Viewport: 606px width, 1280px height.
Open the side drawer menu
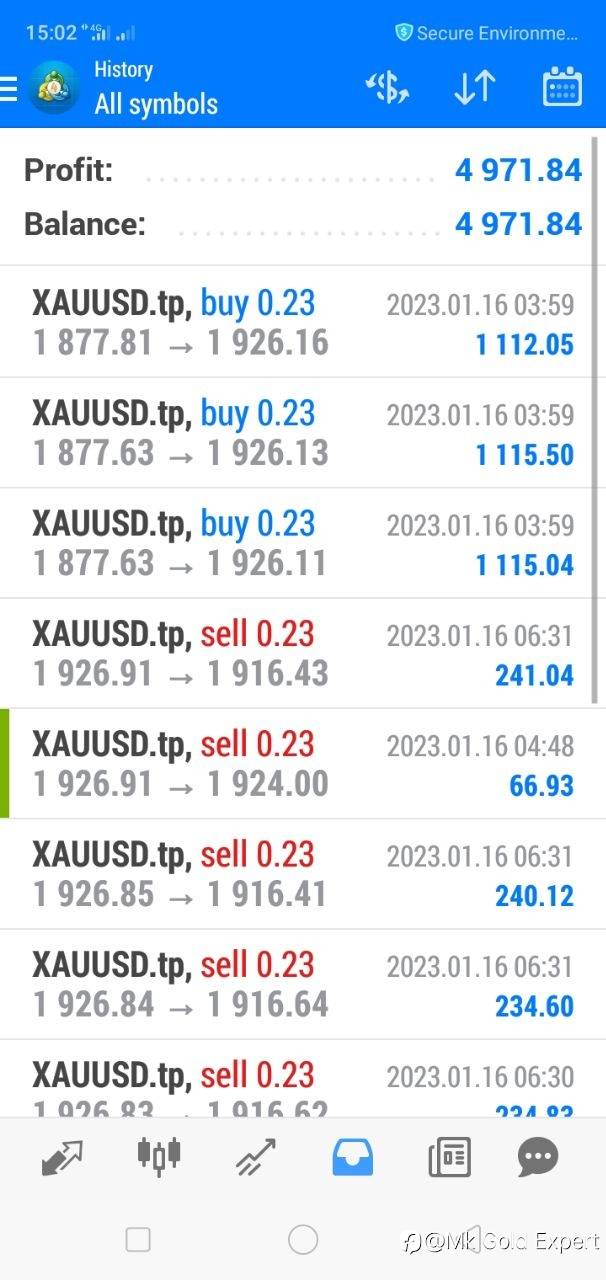click(x=10, y=88)
